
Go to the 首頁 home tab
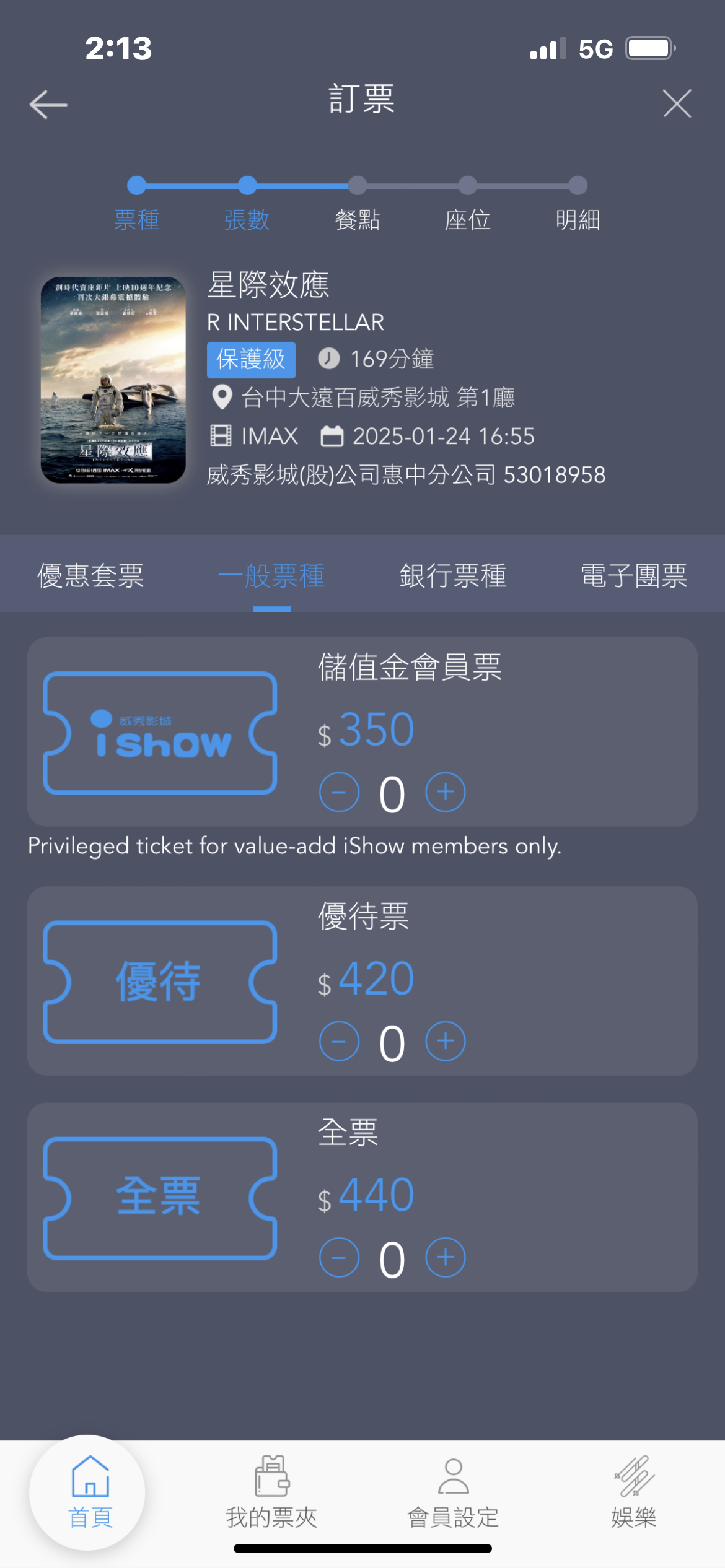click(90, 1492)
